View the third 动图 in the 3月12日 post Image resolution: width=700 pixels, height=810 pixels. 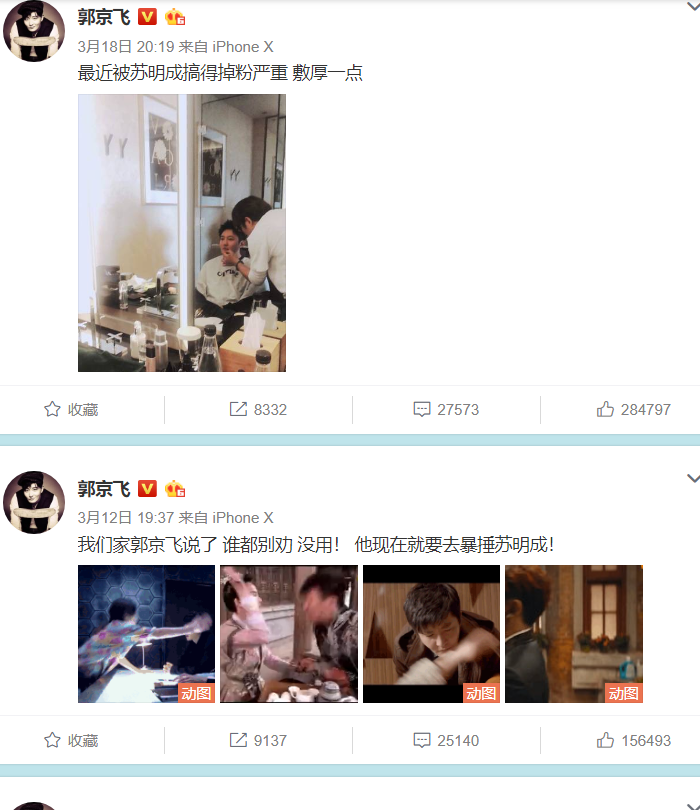pos(431,634)
